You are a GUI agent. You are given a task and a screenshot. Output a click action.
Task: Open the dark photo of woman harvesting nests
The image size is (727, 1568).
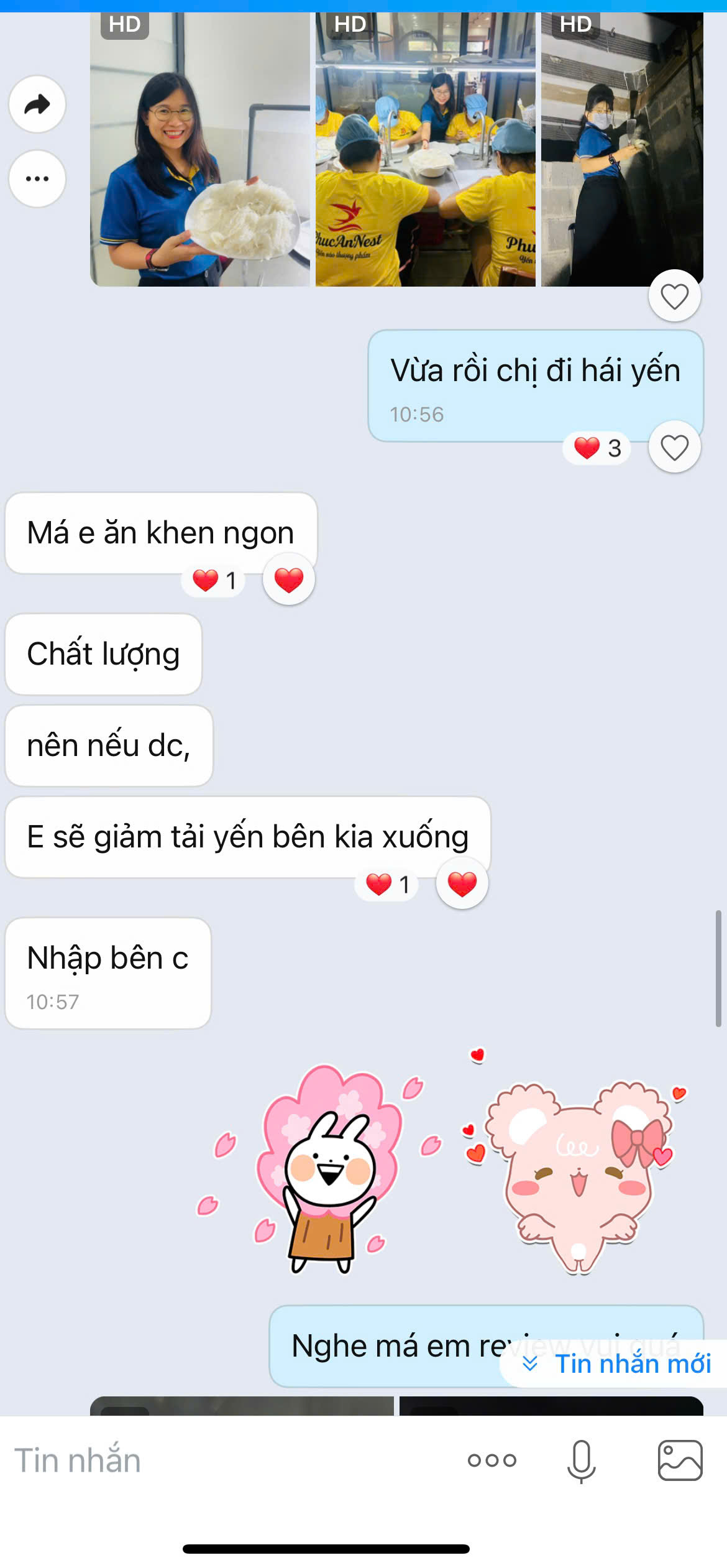coord(621,149)
